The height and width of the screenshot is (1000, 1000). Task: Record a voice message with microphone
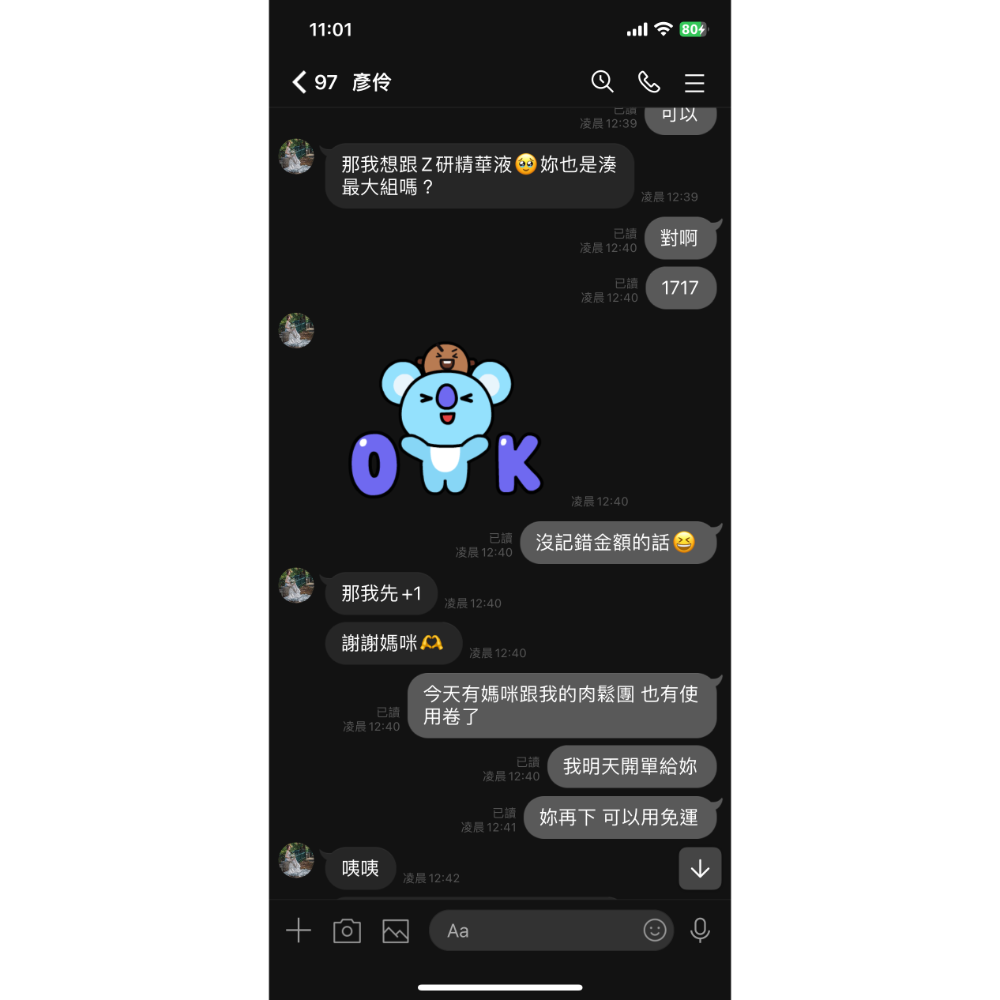tap(700, 931)
